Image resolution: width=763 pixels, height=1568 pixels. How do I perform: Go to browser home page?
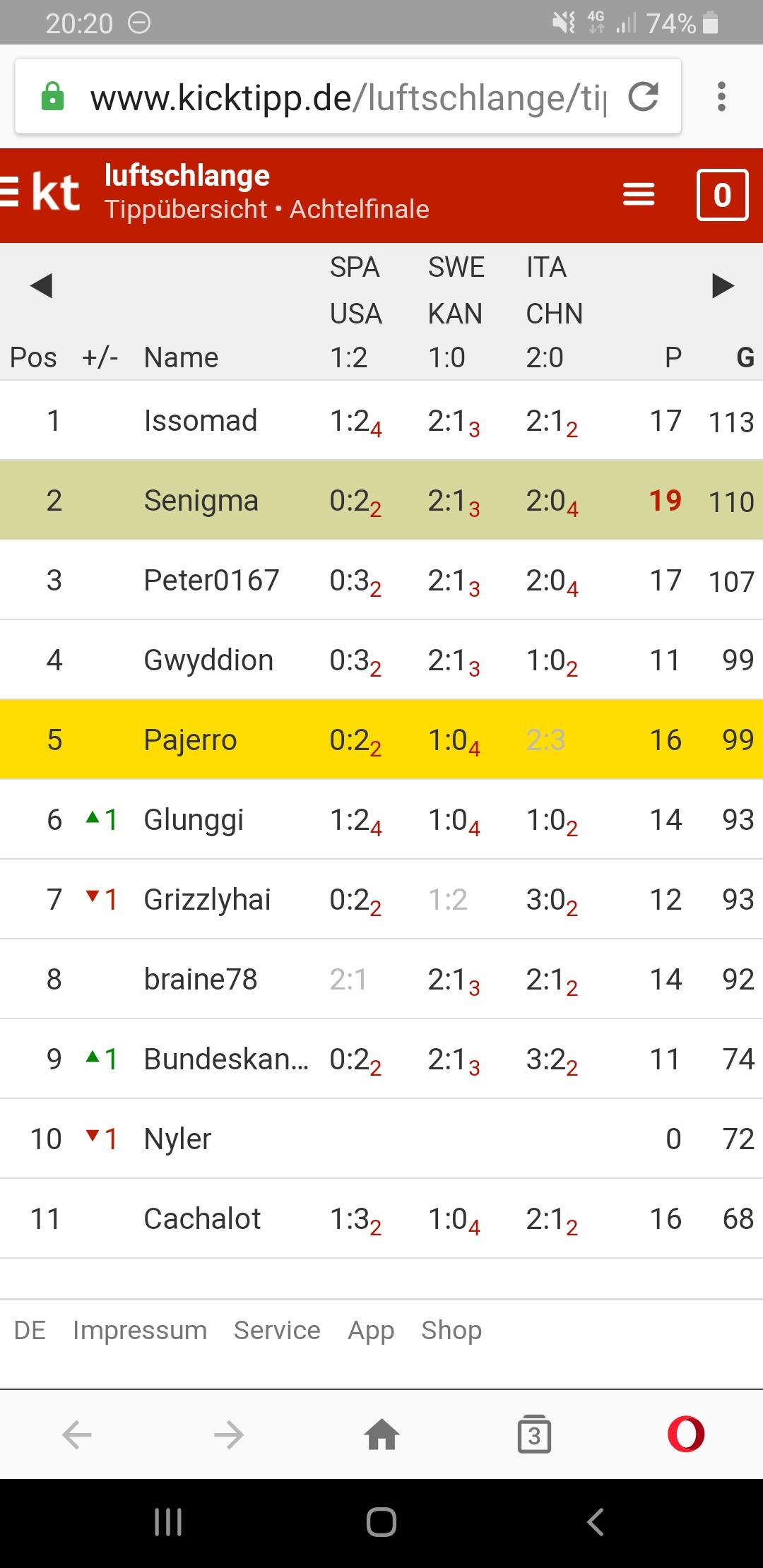[381, 1435]
